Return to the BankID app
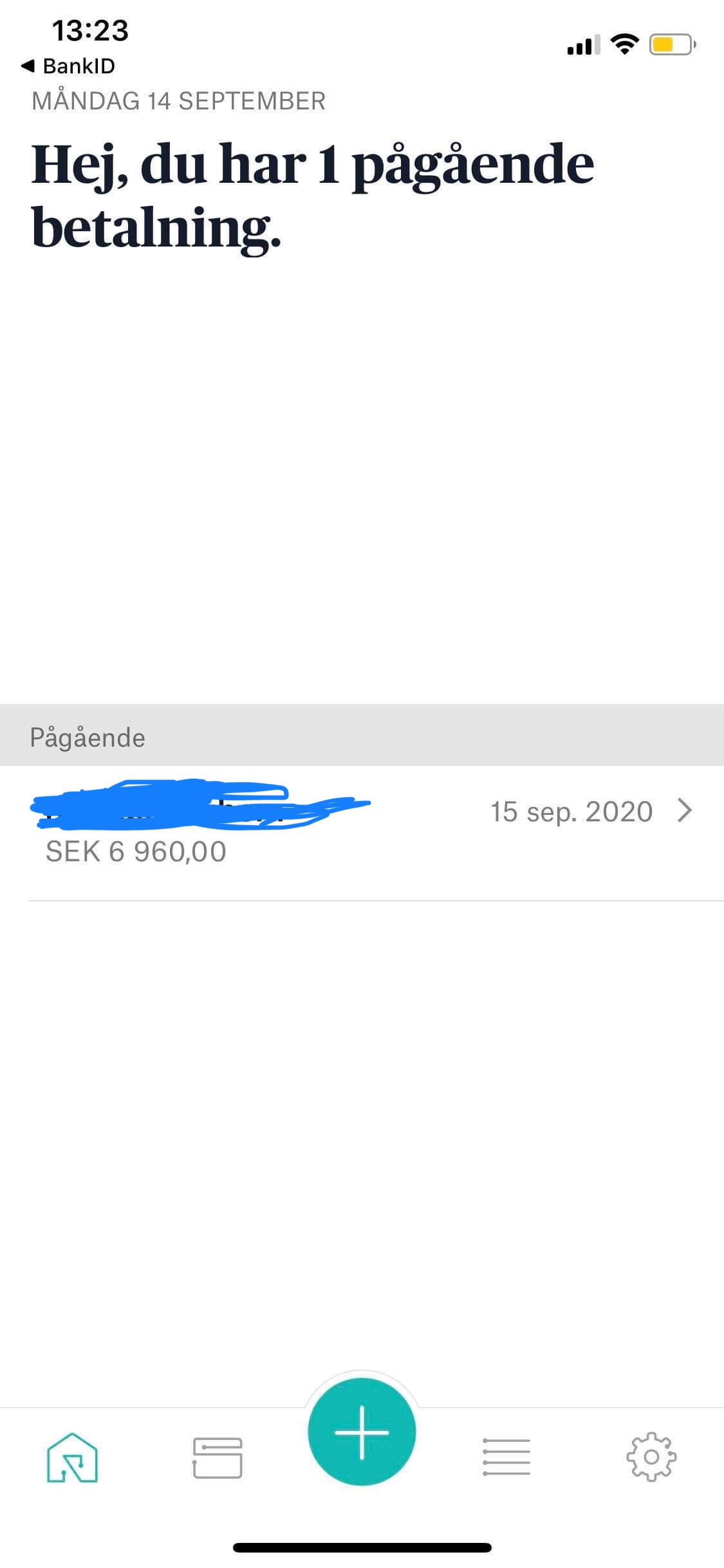 point(68,66)
